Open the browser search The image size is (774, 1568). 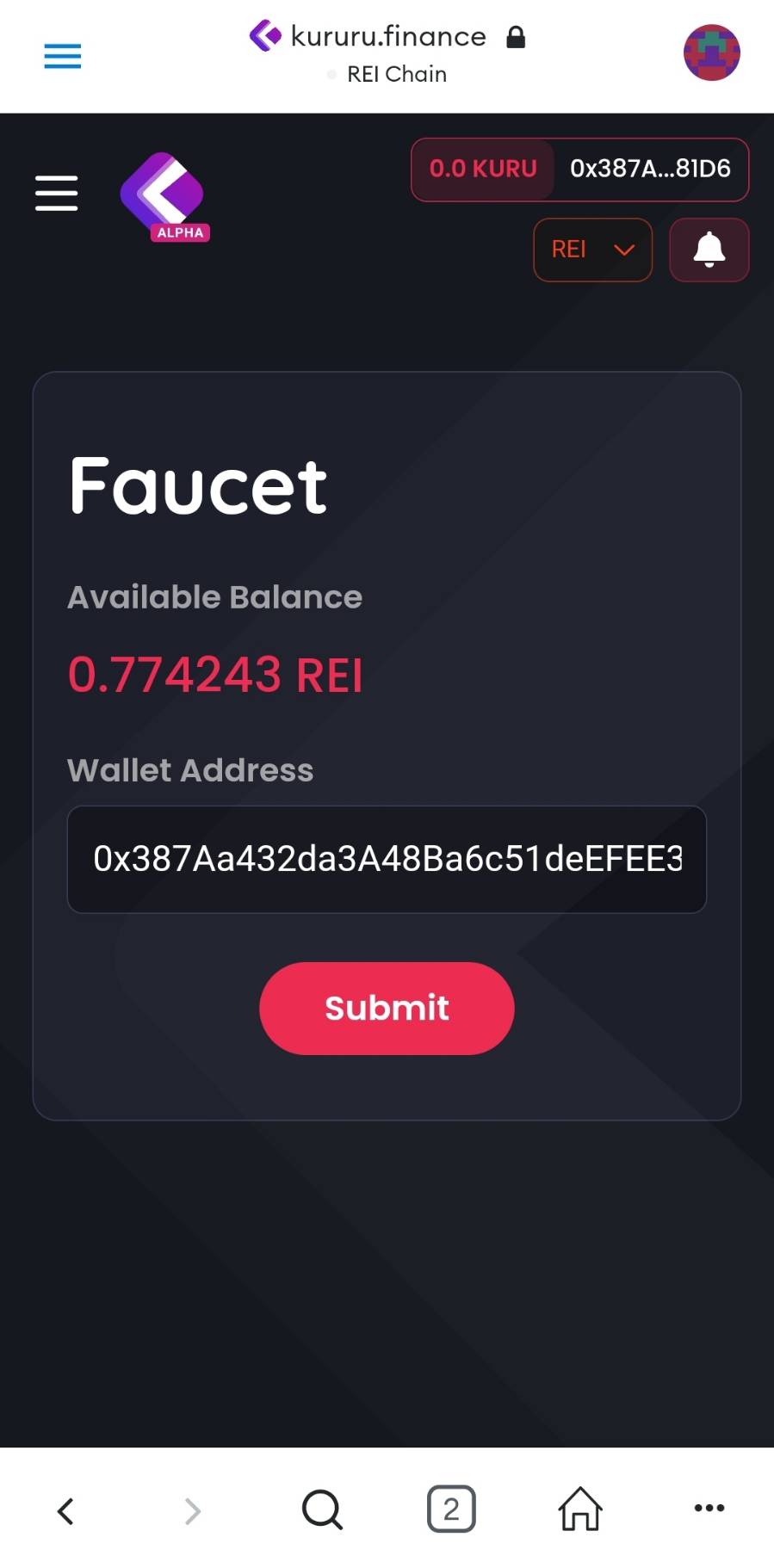pos(322,1509)
